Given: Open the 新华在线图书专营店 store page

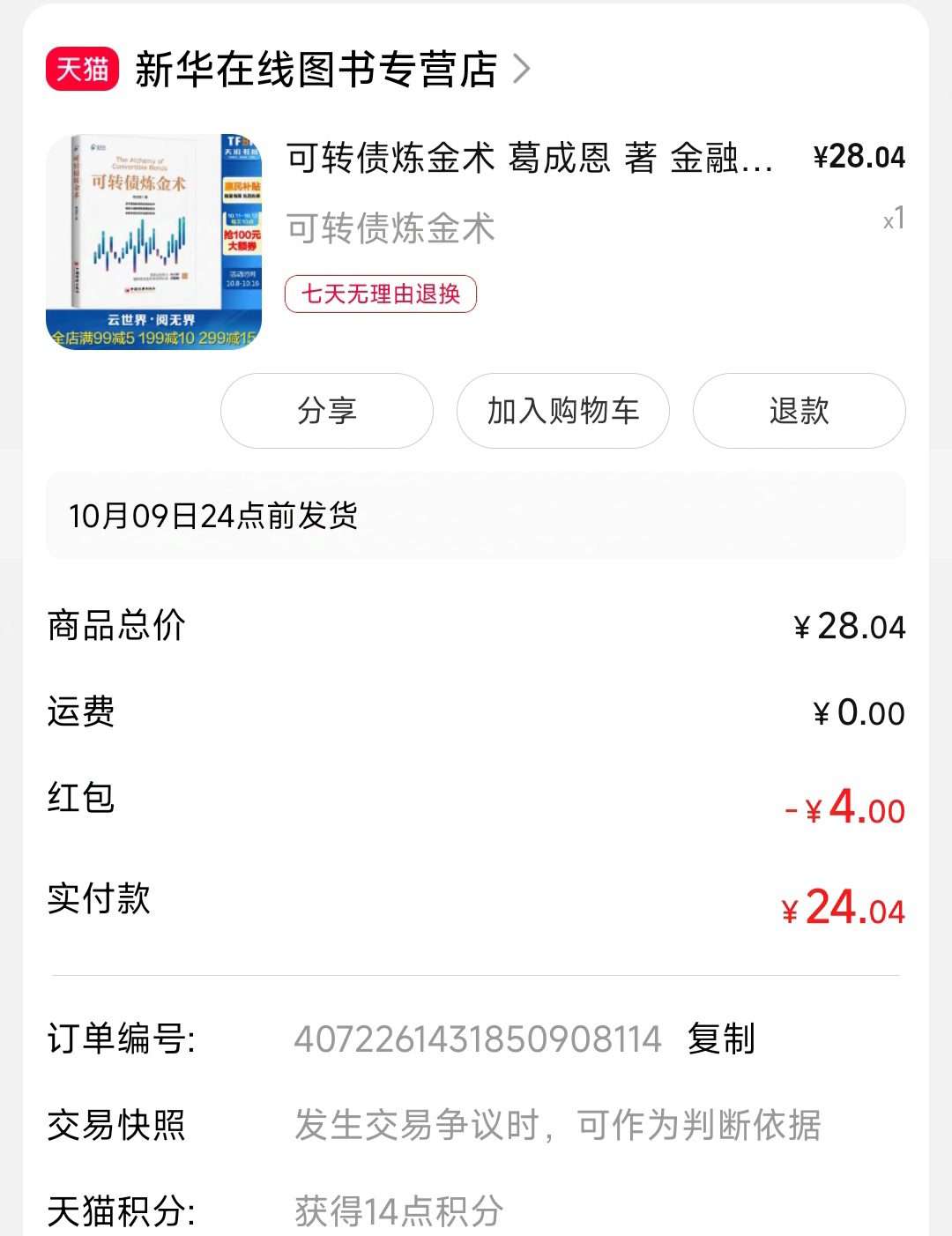Looking at the screenshot, I should pyautogui.click(x=316, y=70).
